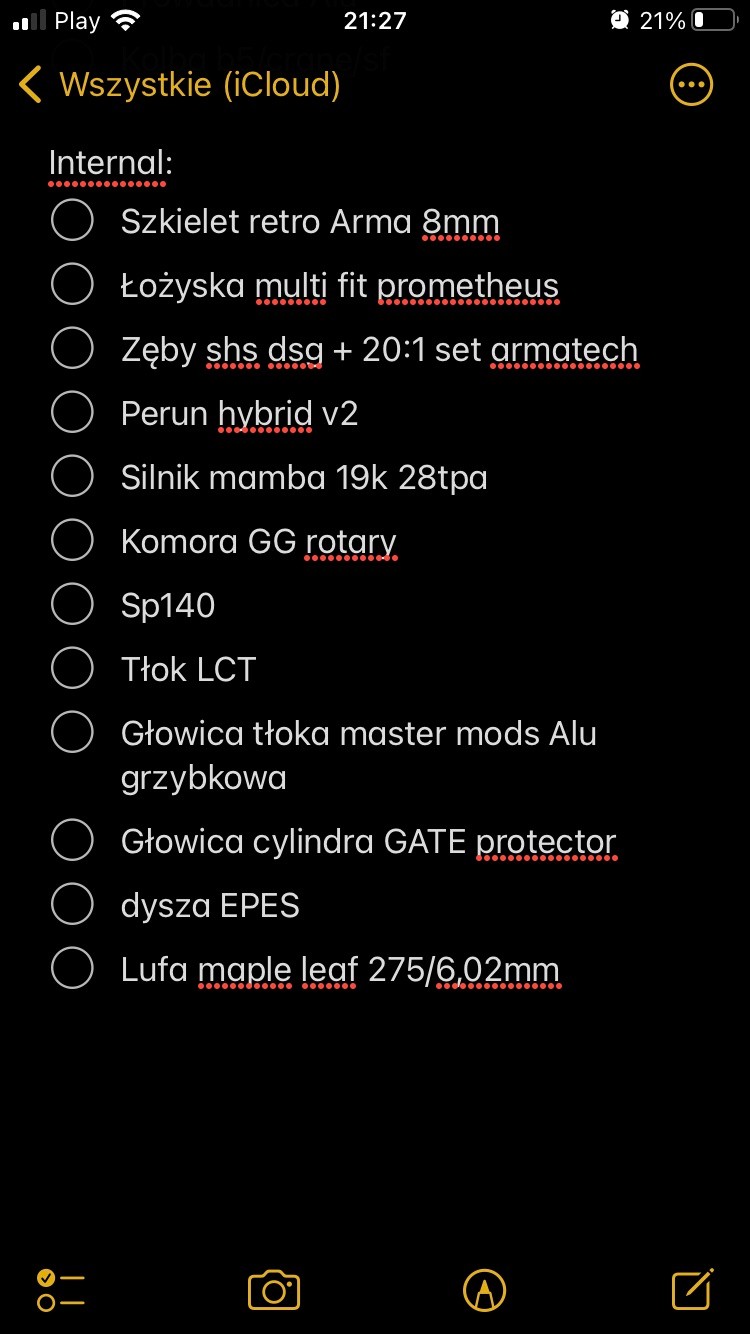The height and width of the screenshot is (1334, 750).
Task: Open the more options ellipsis menu
Action: (691, 85)
